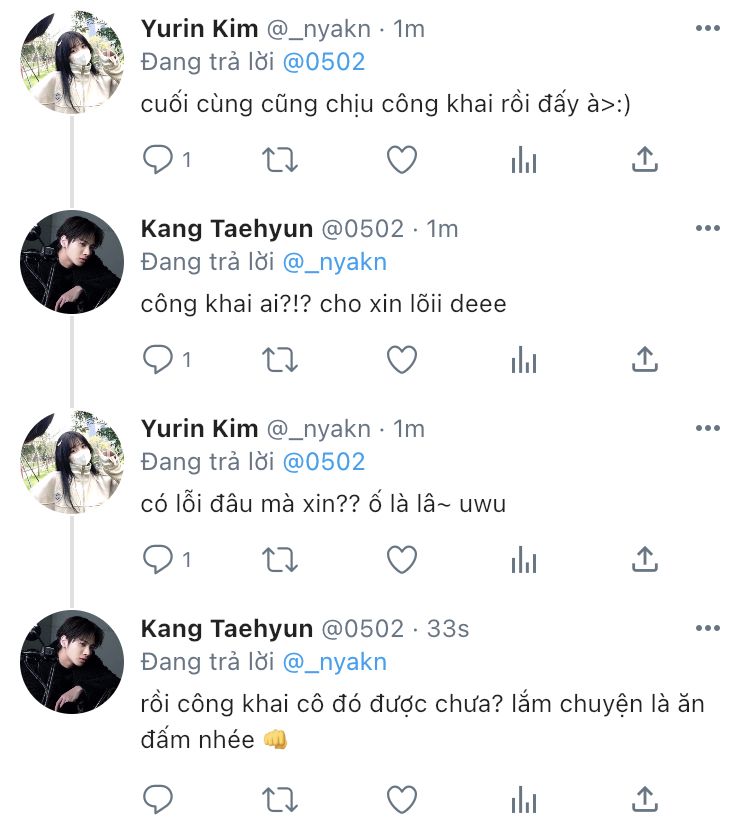
Task: Open overflow menu on "rồi công khai cô đó" tweet
Action: 707,629
